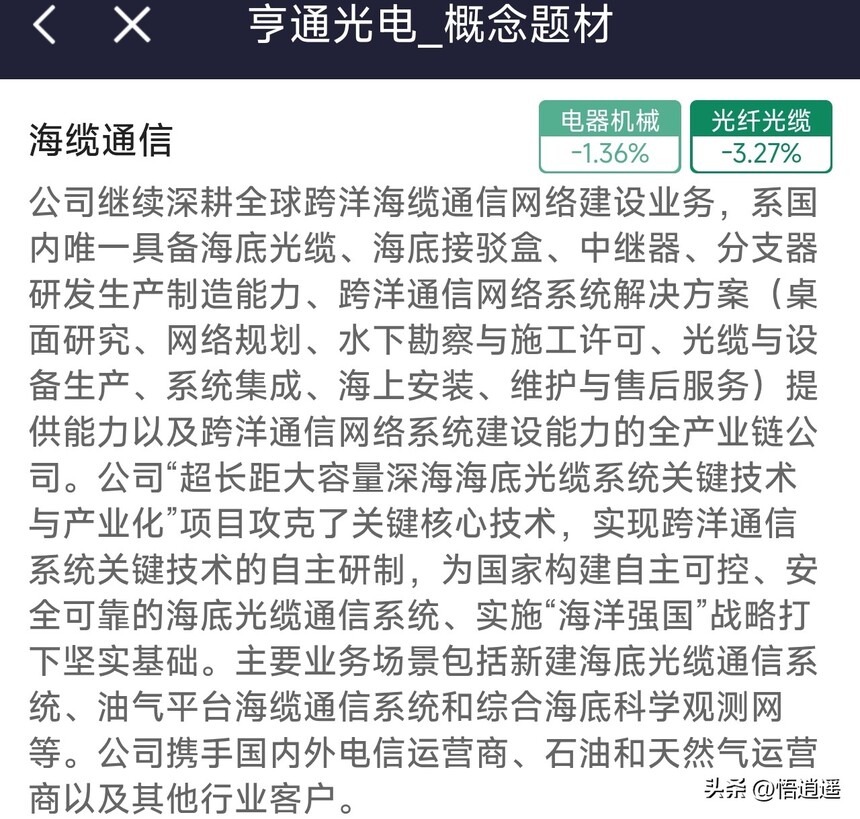Open the 电器机械 sector tag
Viewport: 860px width, 819px height.
(610, 137)
